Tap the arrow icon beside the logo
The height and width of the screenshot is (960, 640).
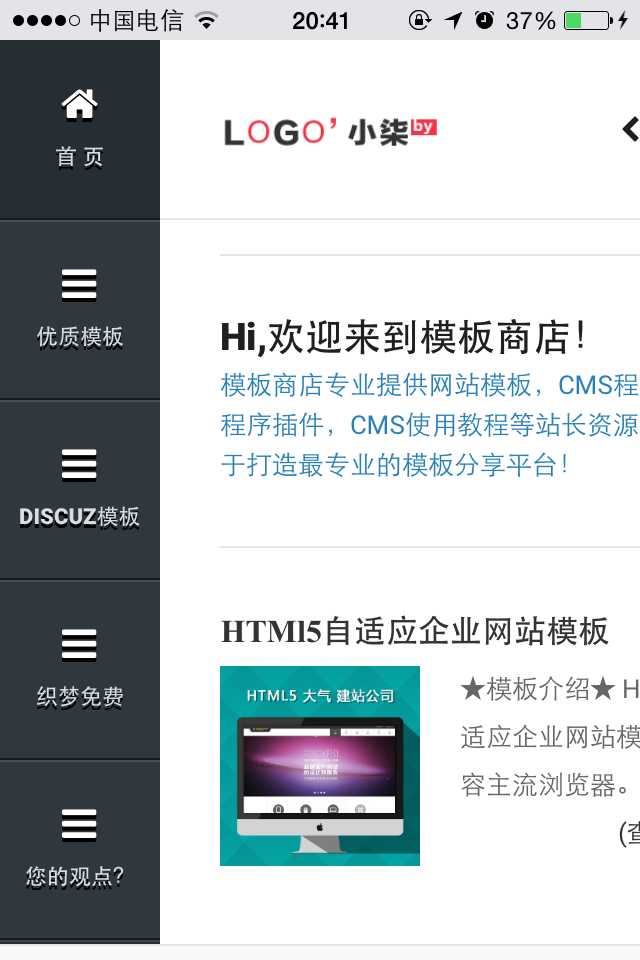(630, 129)
